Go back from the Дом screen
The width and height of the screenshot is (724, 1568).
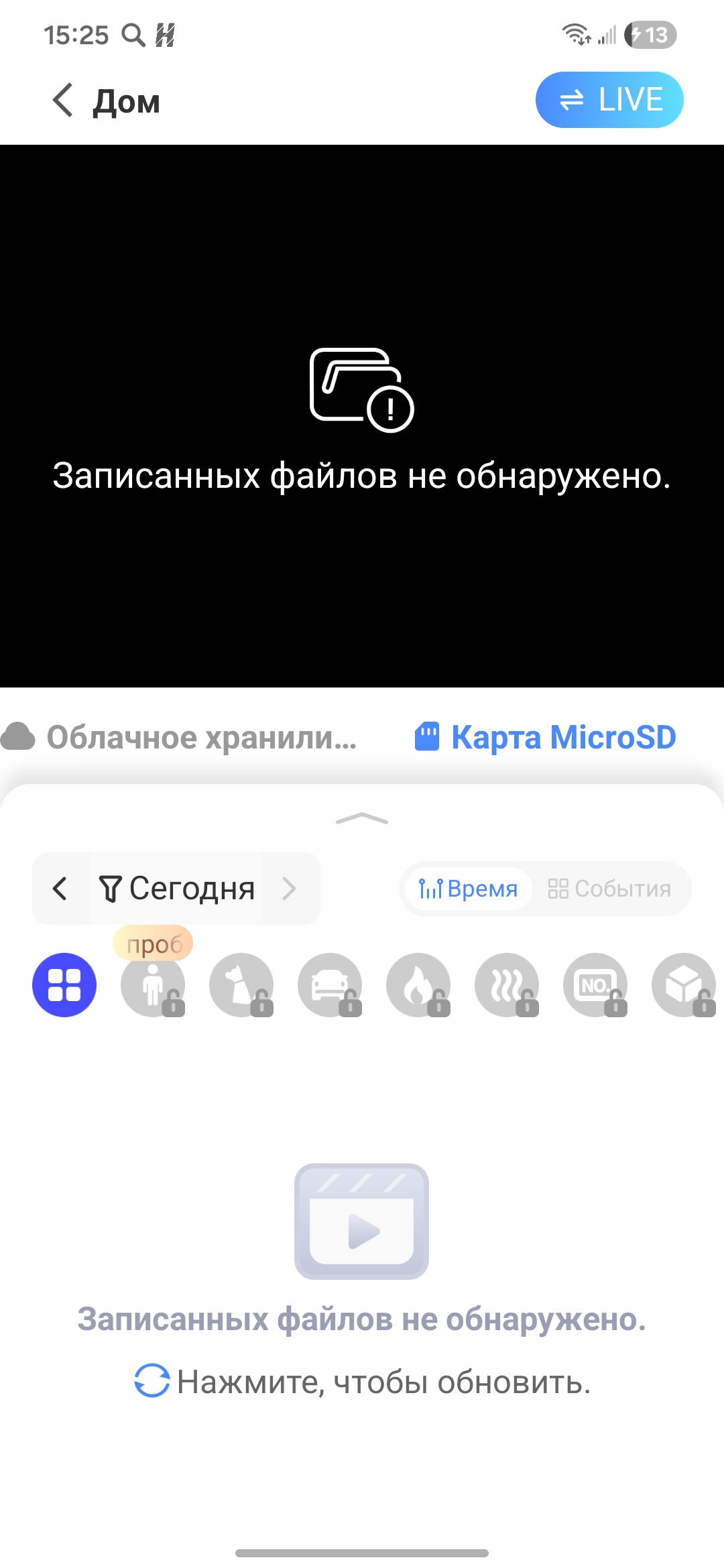tap(63, 101)
